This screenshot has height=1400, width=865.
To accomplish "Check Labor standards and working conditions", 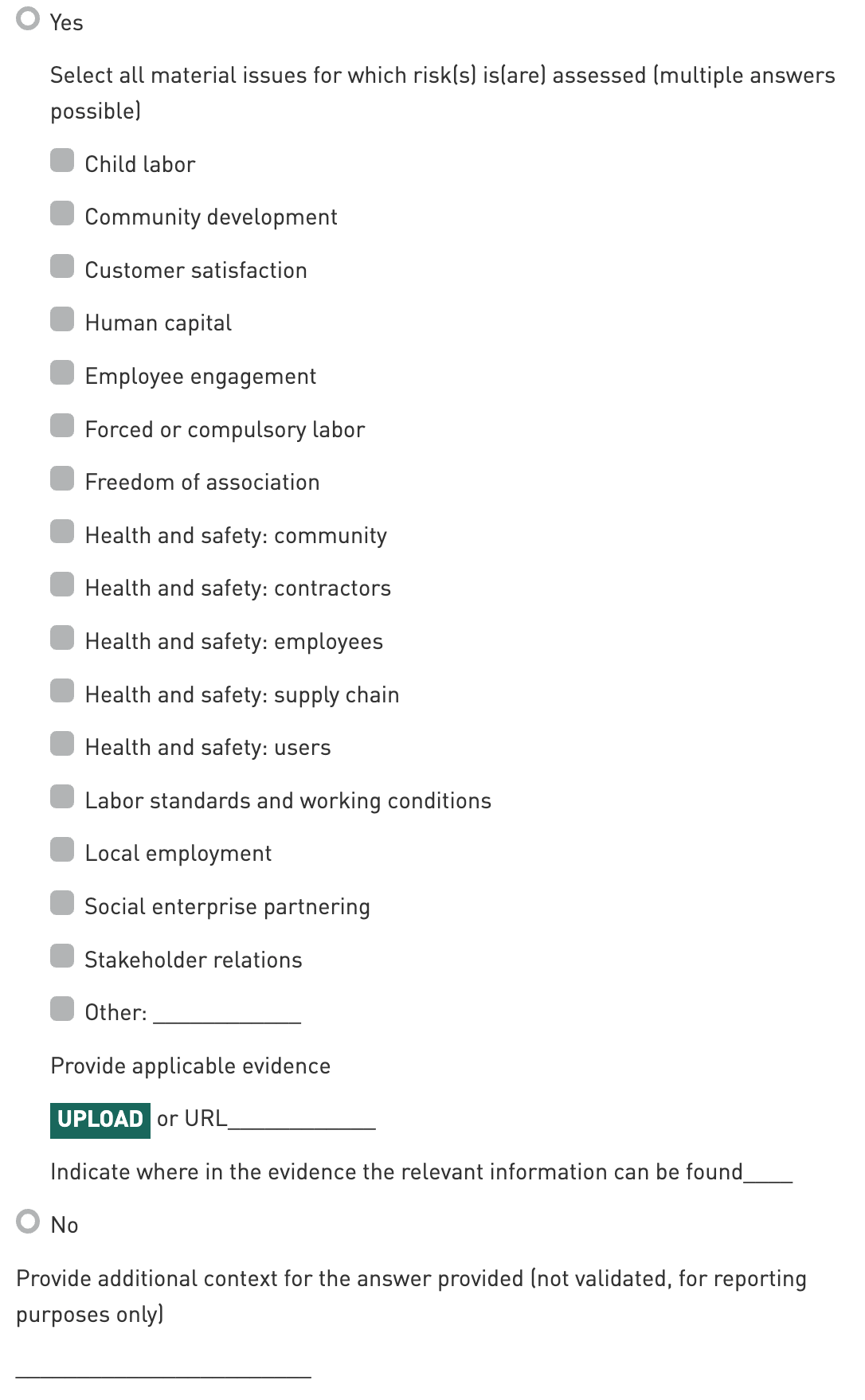I will click(62, 797).
